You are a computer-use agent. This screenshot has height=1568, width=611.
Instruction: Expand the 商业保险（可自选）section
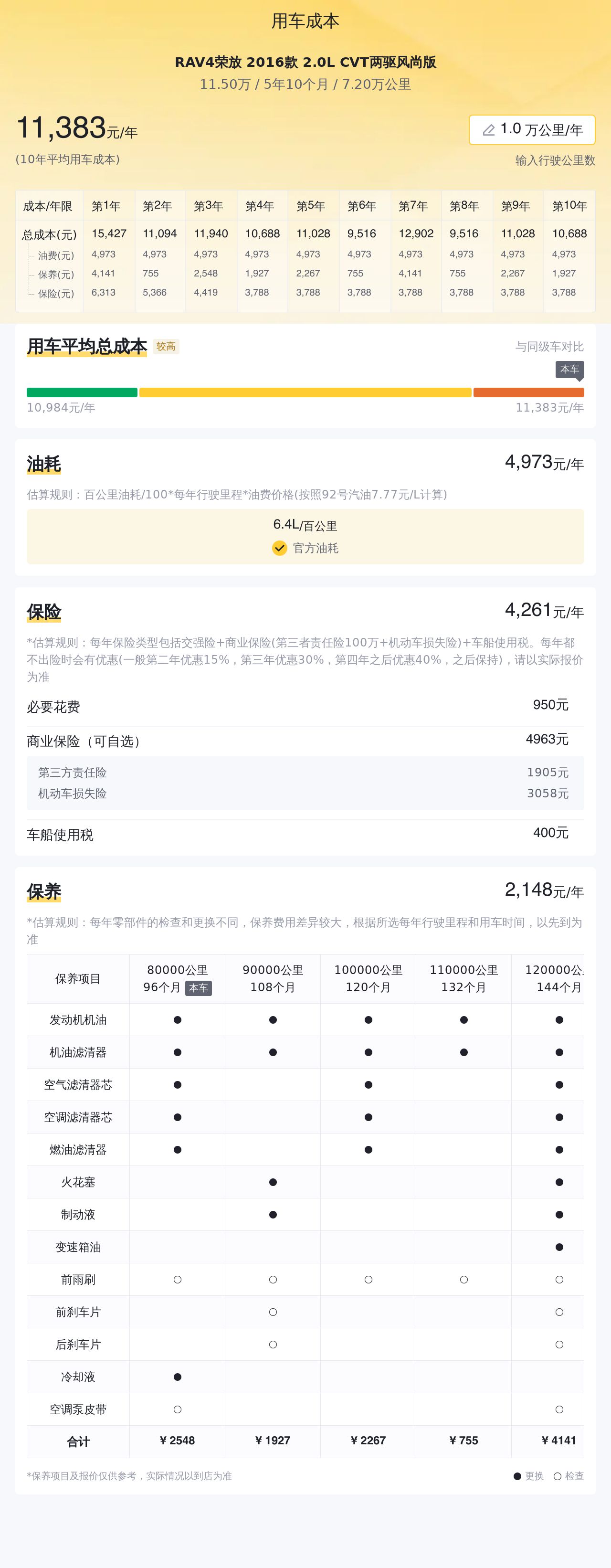(x=85, y=742)
